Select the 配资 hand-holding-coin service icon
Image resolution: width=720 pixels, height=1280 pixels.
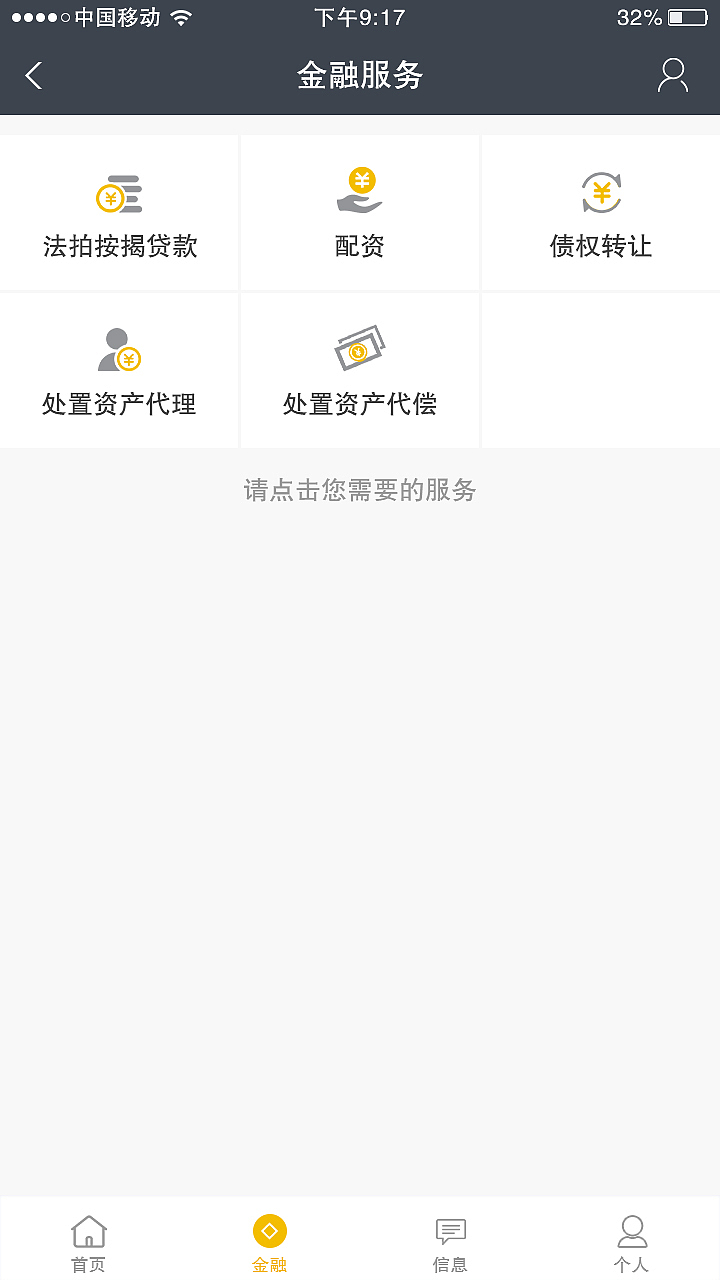[x=359, y=190]
